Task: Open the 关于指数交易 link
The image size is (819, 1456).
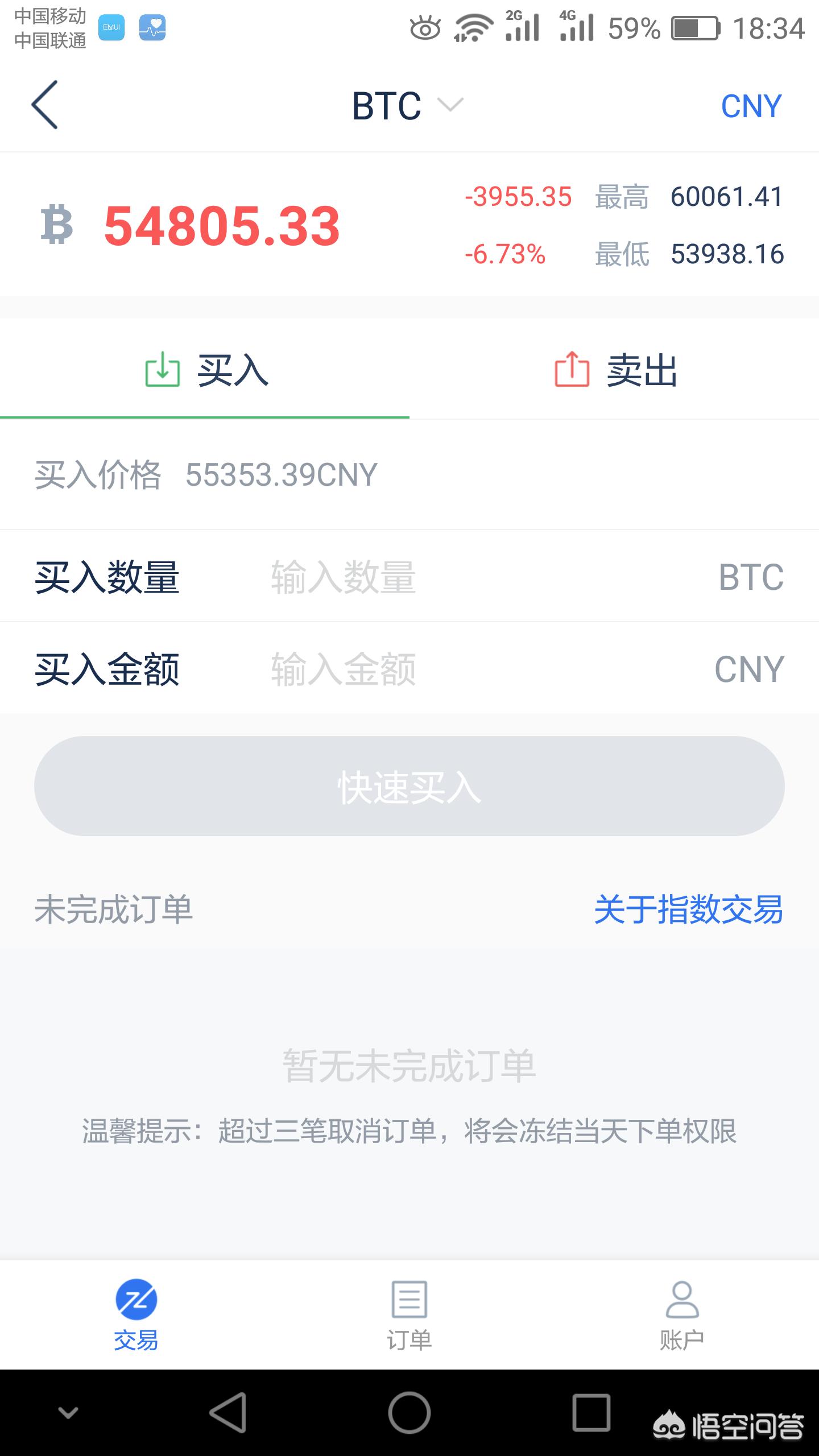Action: click(x=688, y=909)
